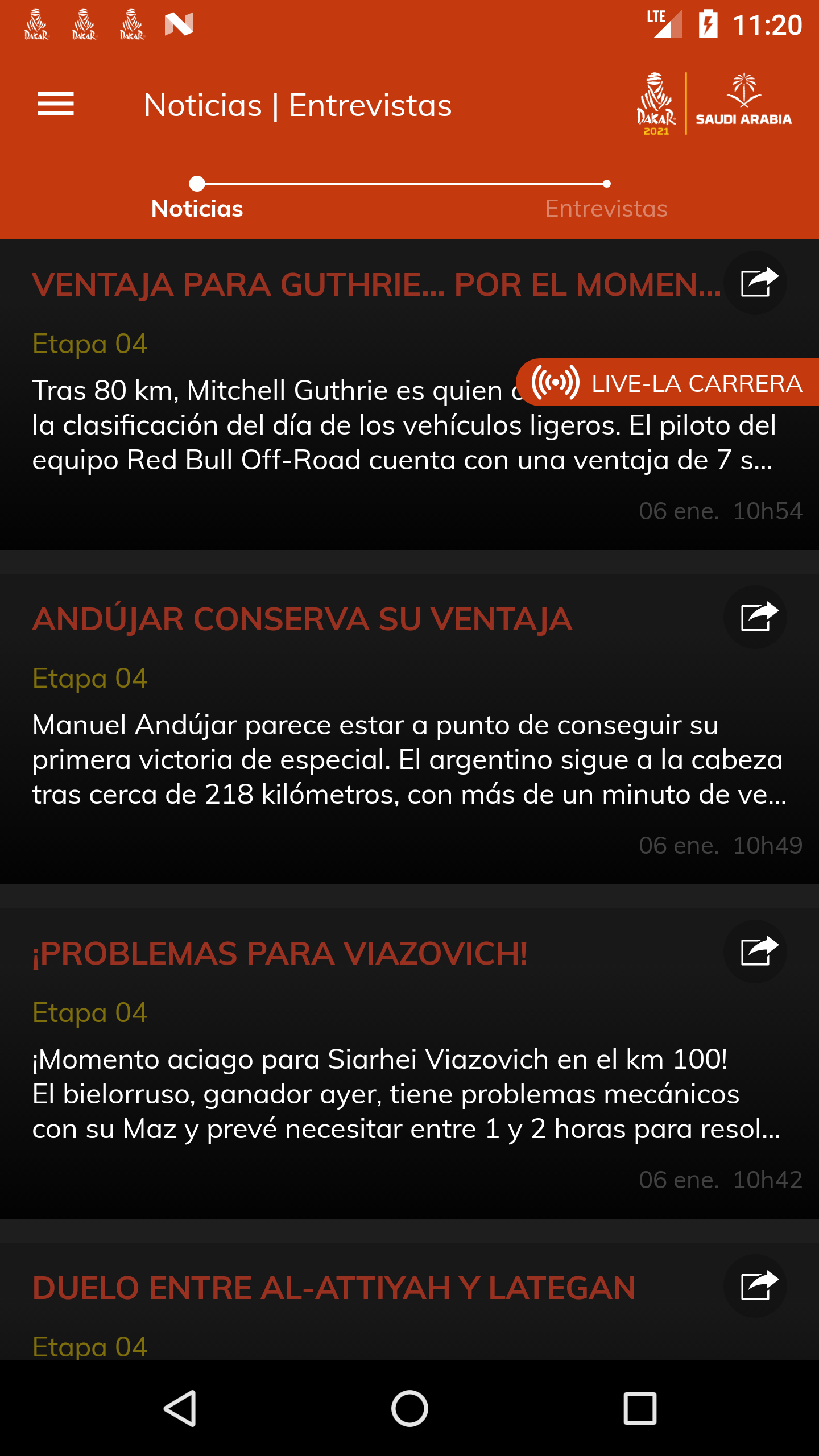This screenshot has width=819, height=1456.
Task: Share the Andújar conserva su ventaja article
Action: coord(755,617)
